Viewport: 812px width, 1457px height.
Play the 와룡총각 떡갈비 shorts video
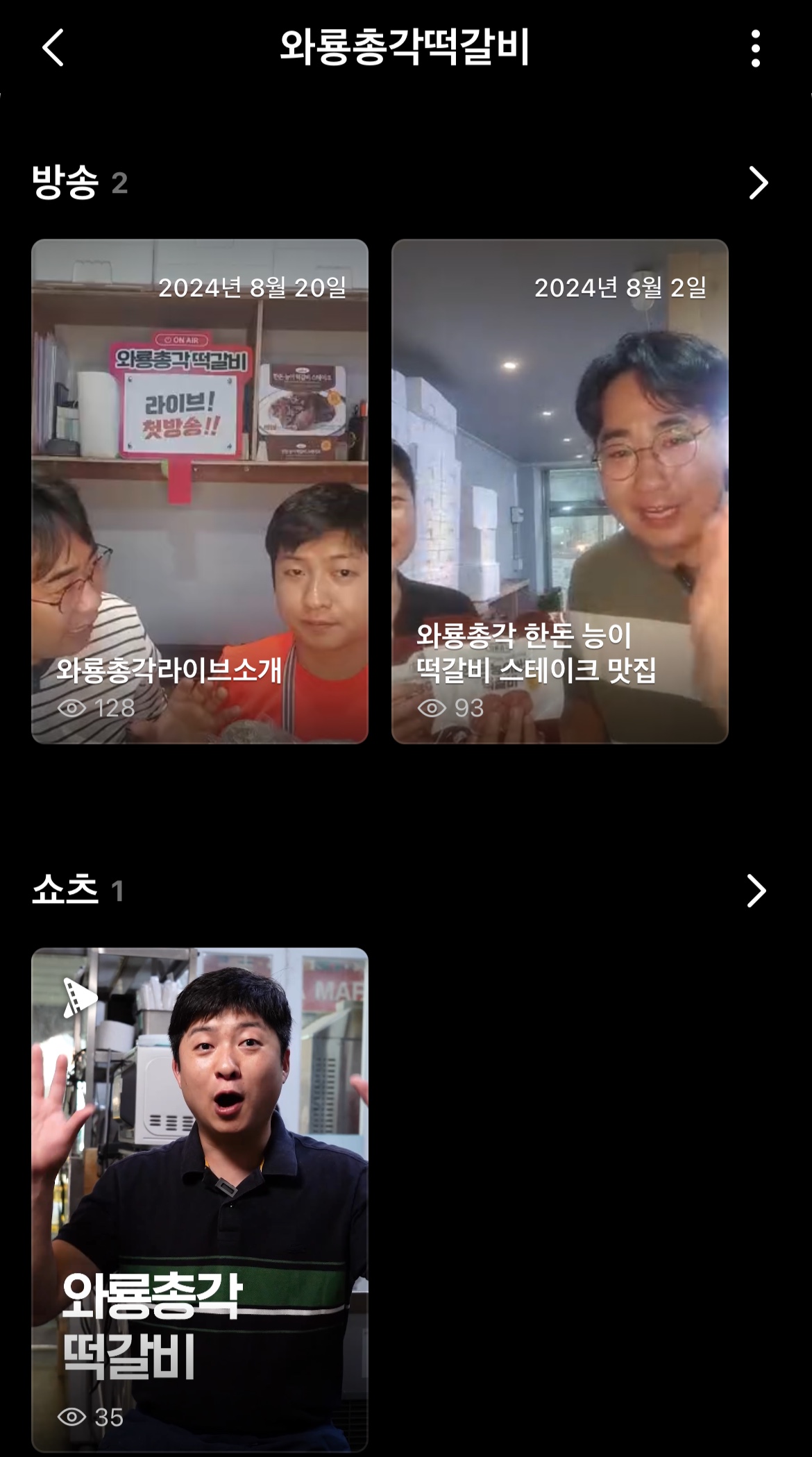tap(200, 1199)
